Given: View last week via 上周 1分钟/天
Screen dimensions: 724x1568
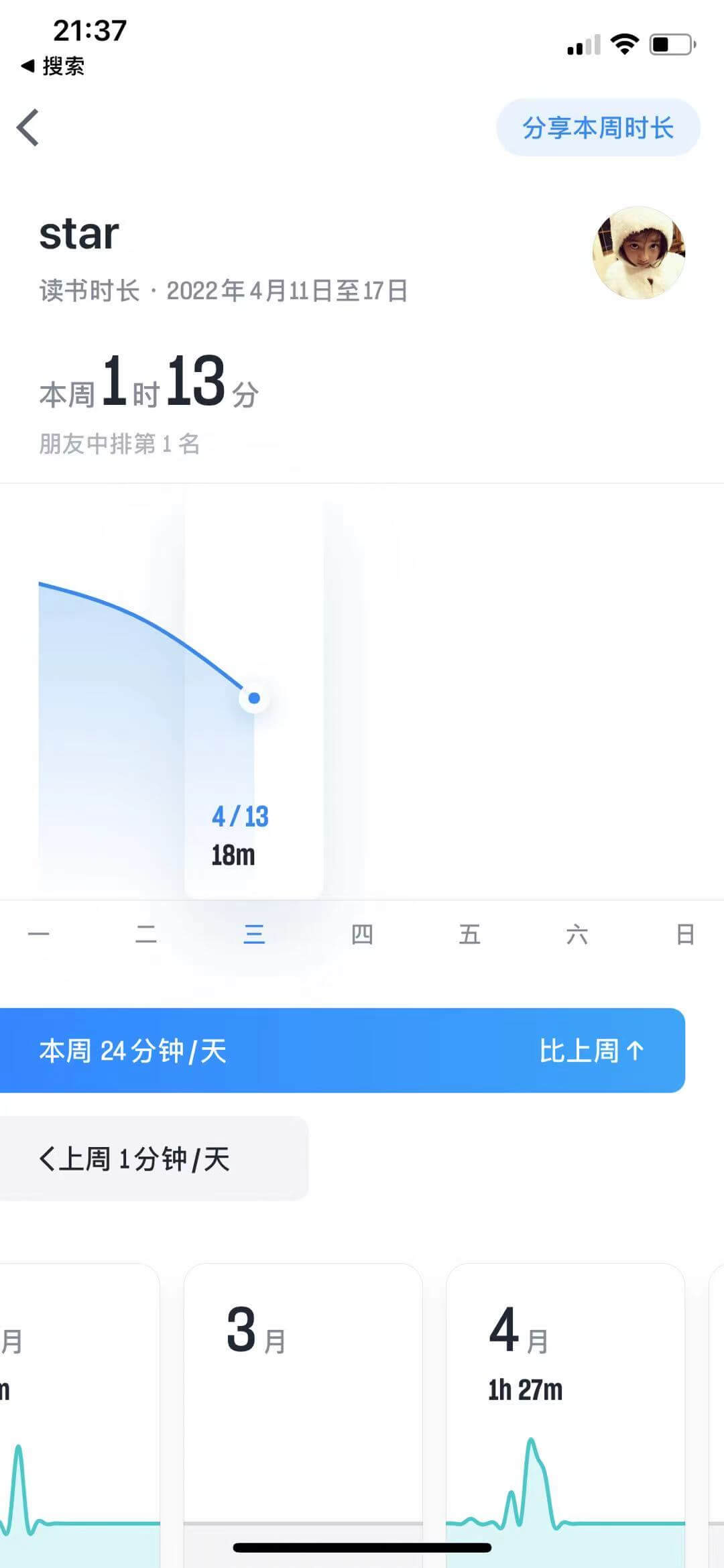Looking at the screenshot, I should pos(134,1159).
